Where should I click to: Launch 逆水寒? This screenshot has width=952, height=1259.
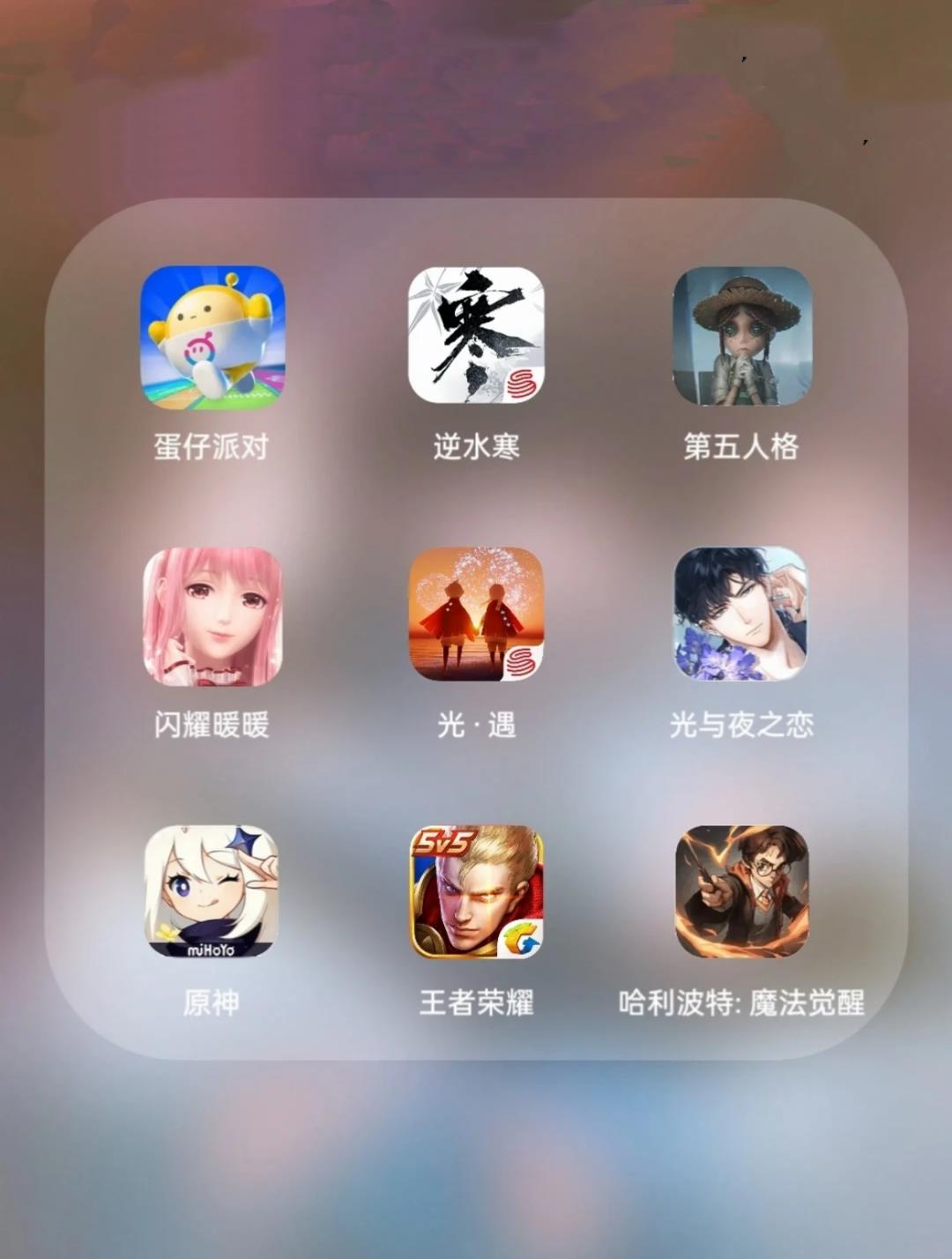(x=476, y=335)
